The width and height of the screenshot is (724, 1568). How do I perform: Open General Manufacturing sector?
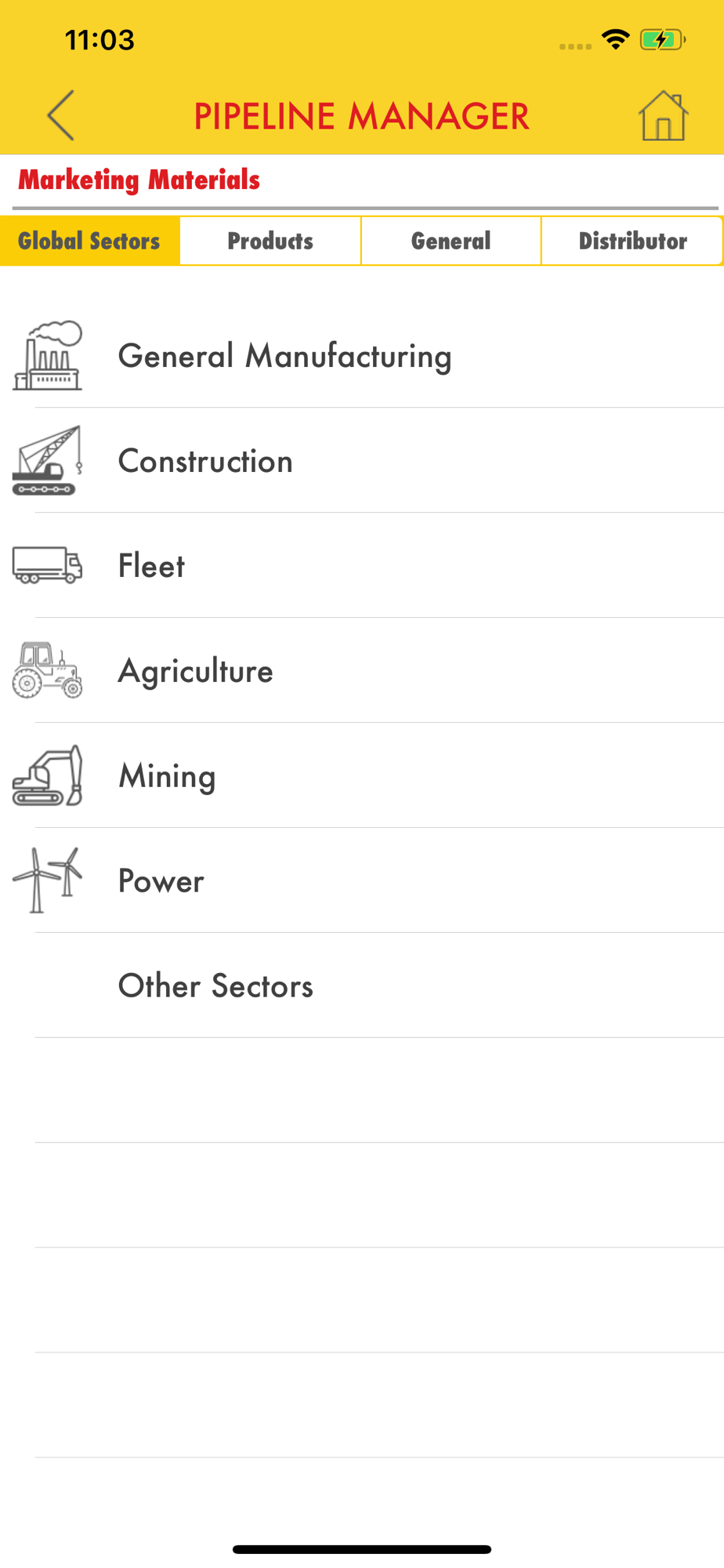tap(362, 355)
